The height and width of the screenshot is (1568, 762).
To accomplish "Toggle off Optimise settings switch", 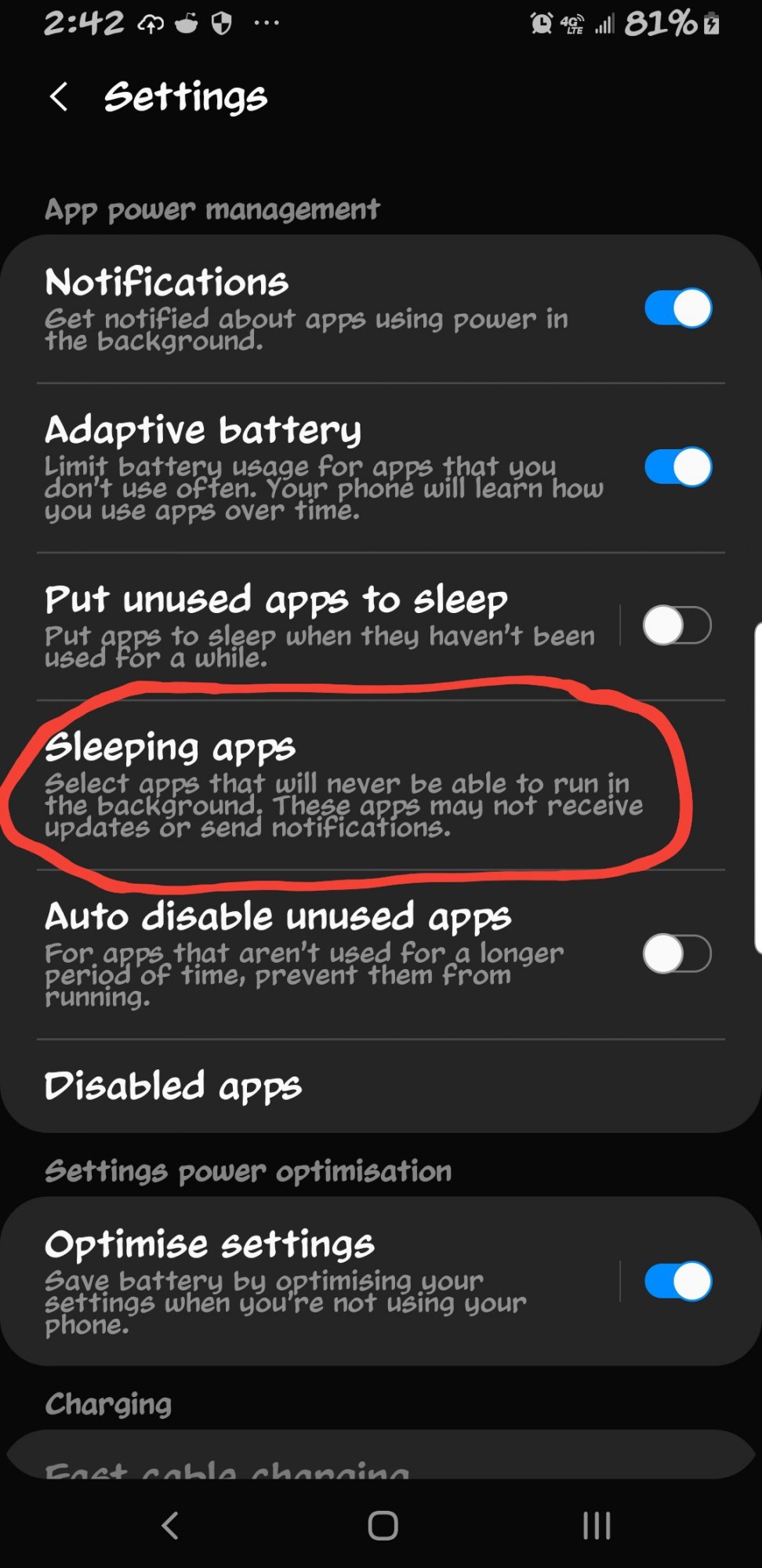I will (677, 1282).
